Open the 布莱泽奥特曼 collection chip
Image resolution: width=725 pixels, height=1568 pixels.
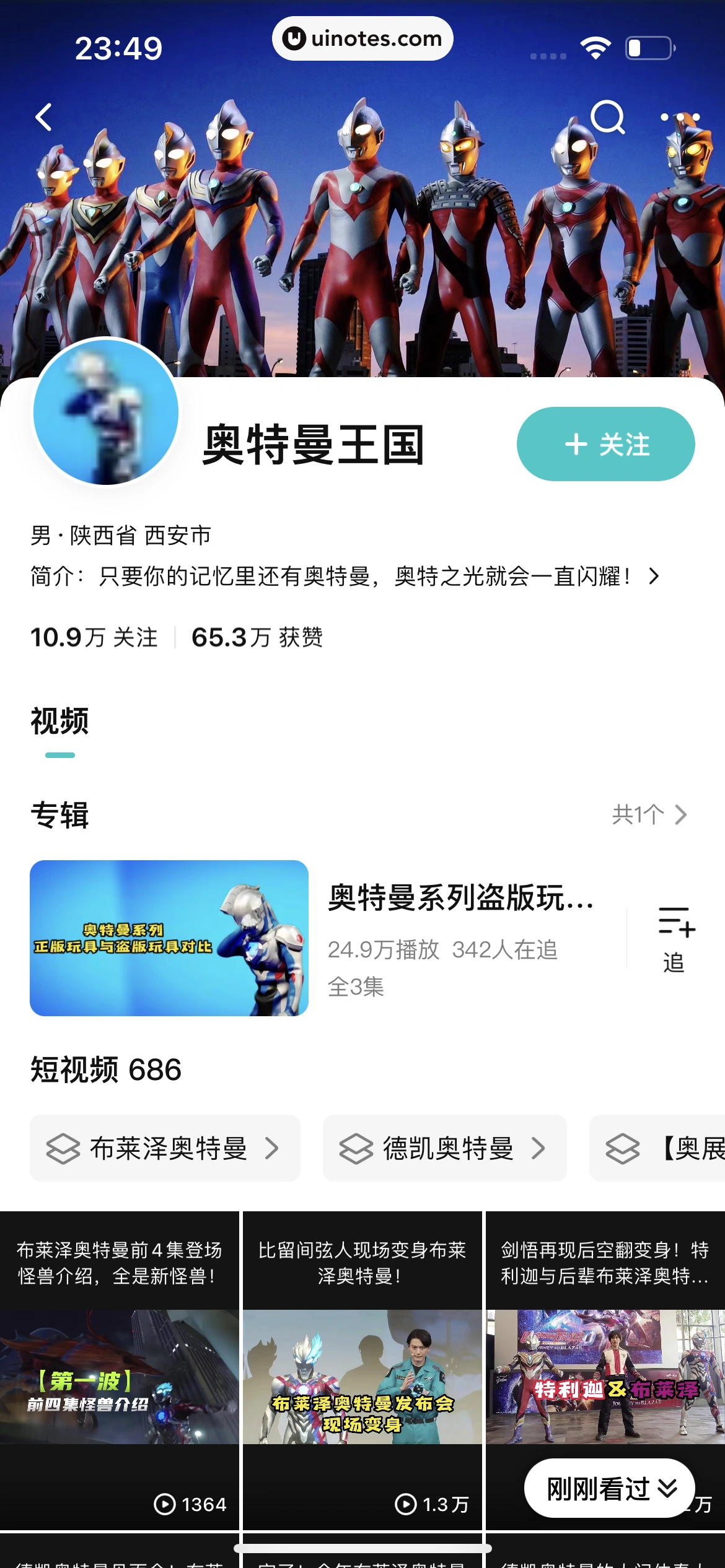pyautogui.click(x=165, y=1148)
